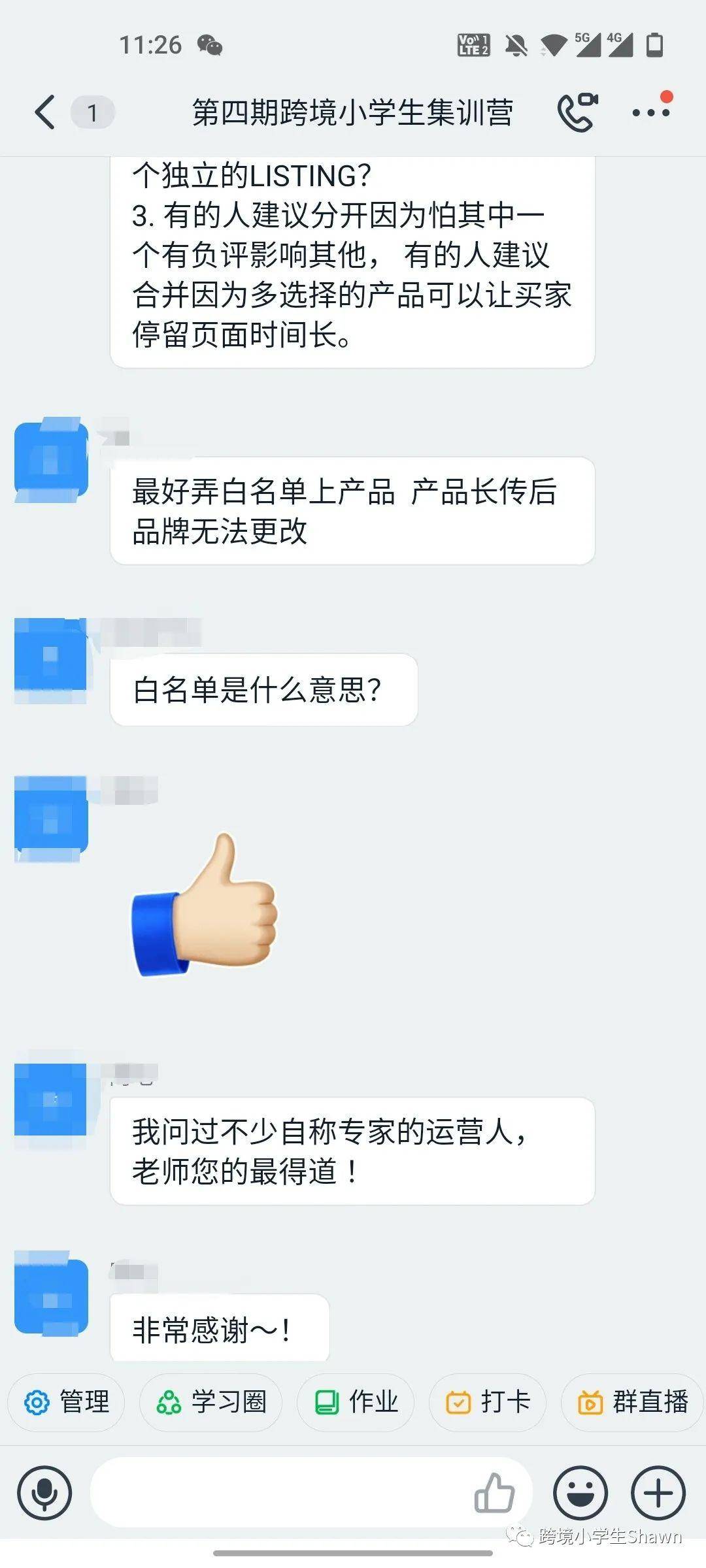The width and height of the screenshot is (706, 1568).
Task: Tap avatar of 白名单是什么意思 sender
Action: coord(50,660)
